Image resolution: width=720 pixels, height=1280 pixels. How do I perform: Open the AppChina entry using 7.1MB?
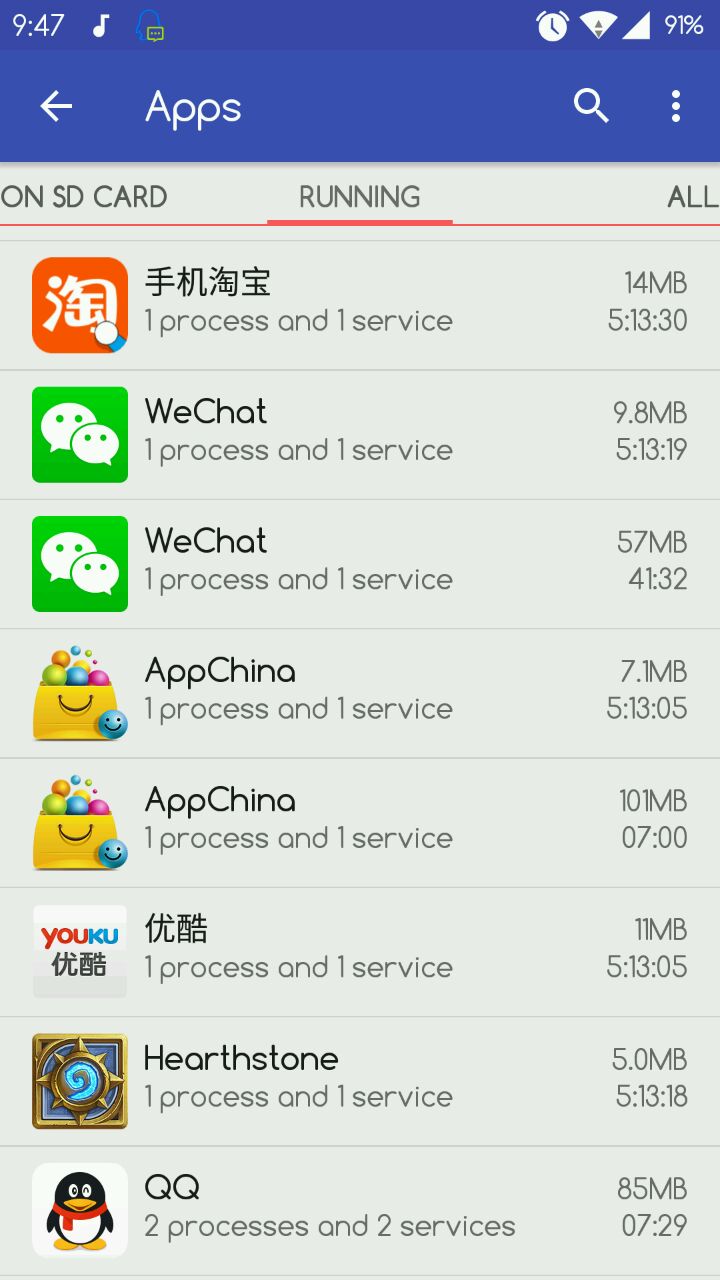360,692
